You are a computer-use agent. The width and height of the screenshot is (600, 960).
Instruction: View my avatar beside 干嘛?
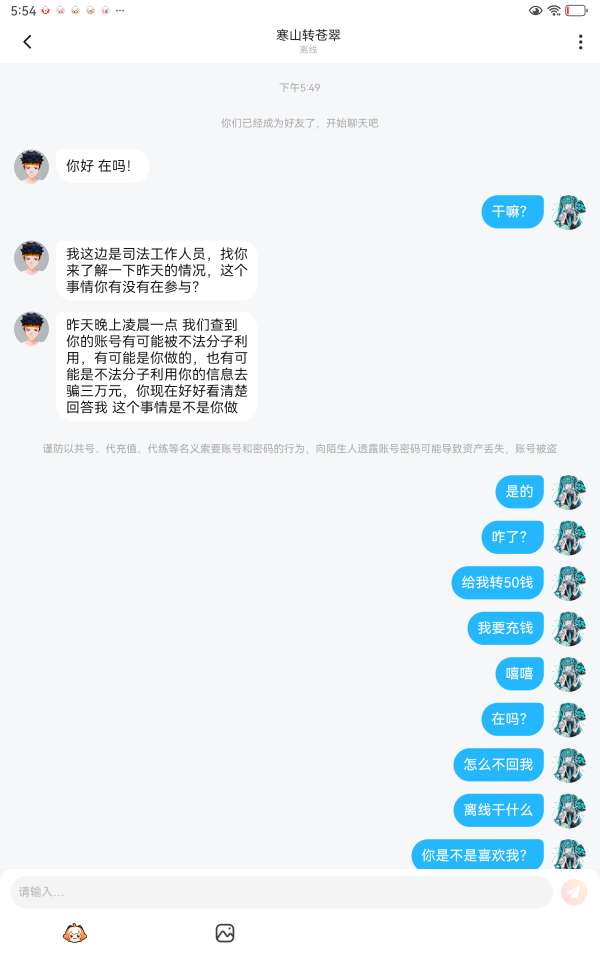point(570,212)
